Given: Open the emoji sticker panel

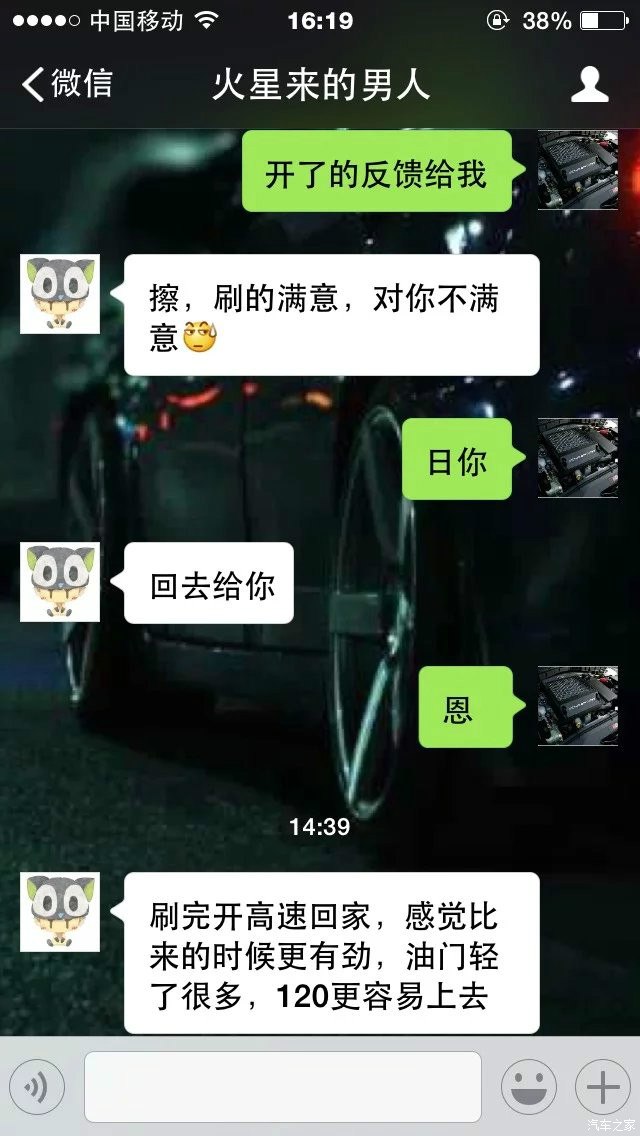Looking at the screenshot, I should [529, 1087].
